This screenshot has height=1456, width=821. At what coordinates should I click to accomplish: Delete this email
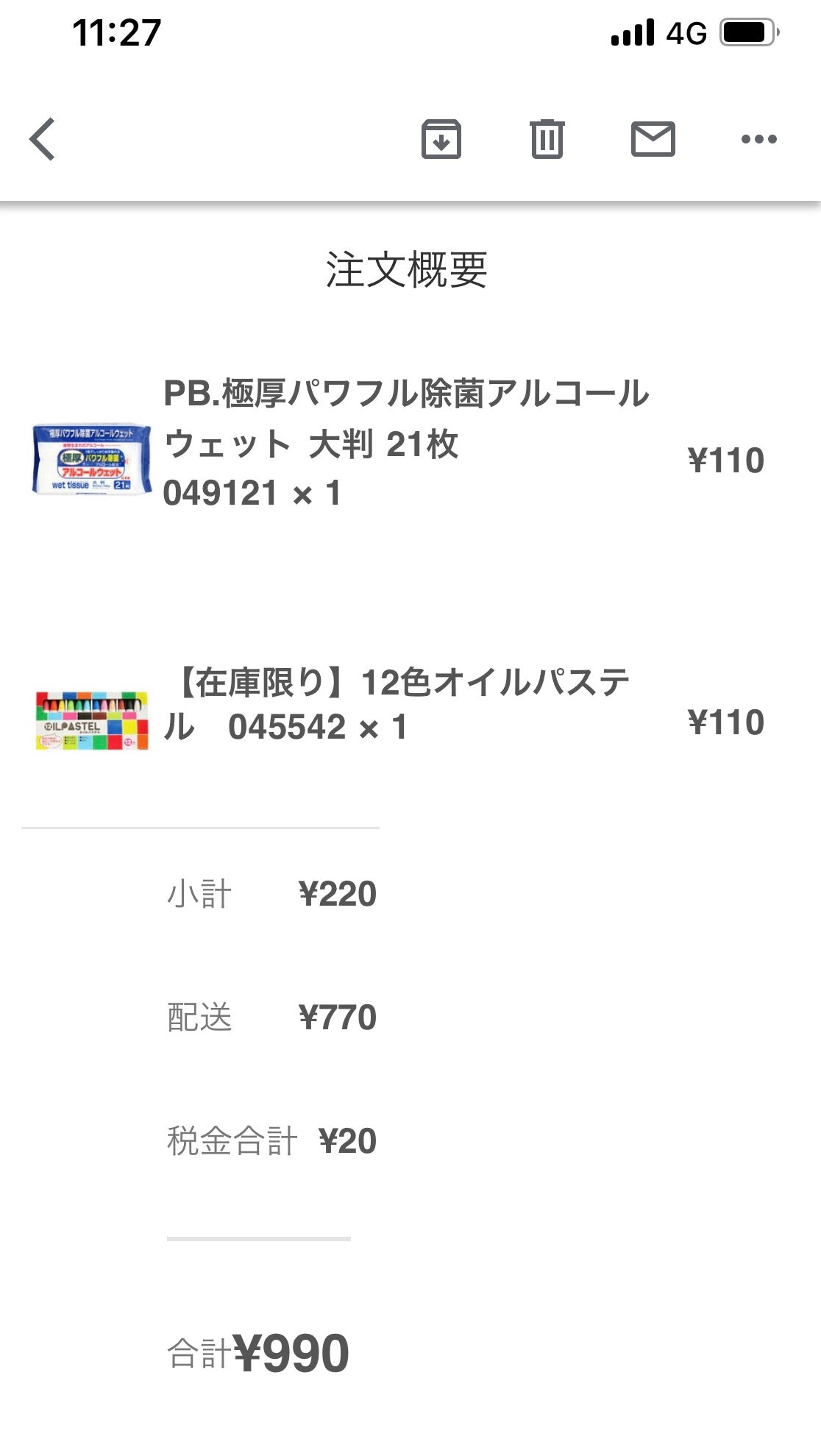point(547,139)
